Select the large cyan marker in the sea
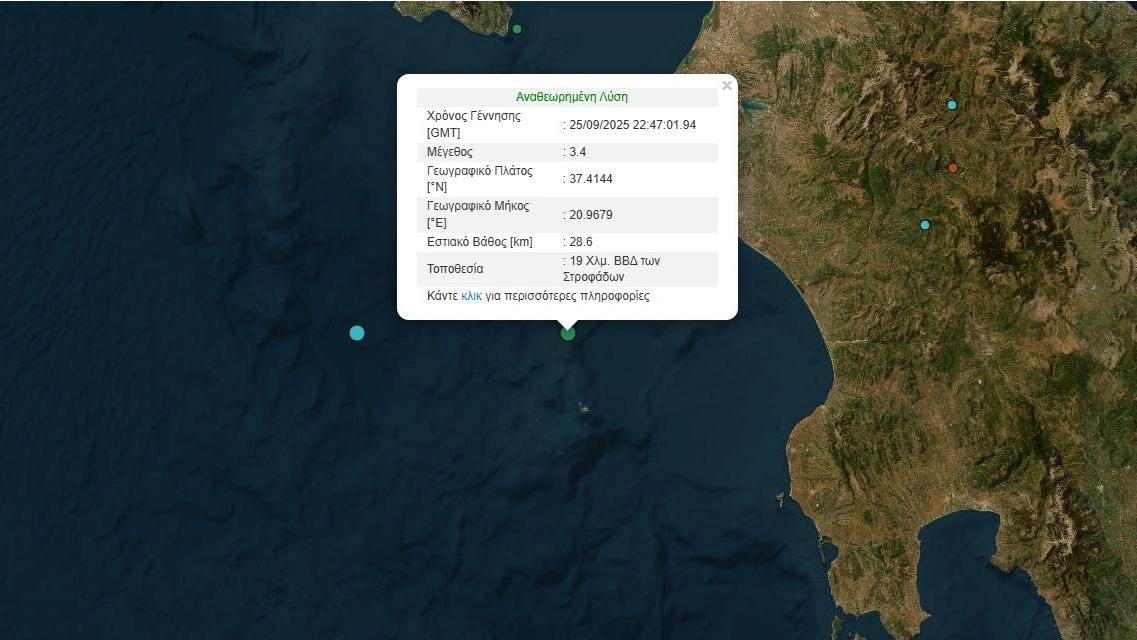Viewport: 1137px width, 640px height. 357,333
